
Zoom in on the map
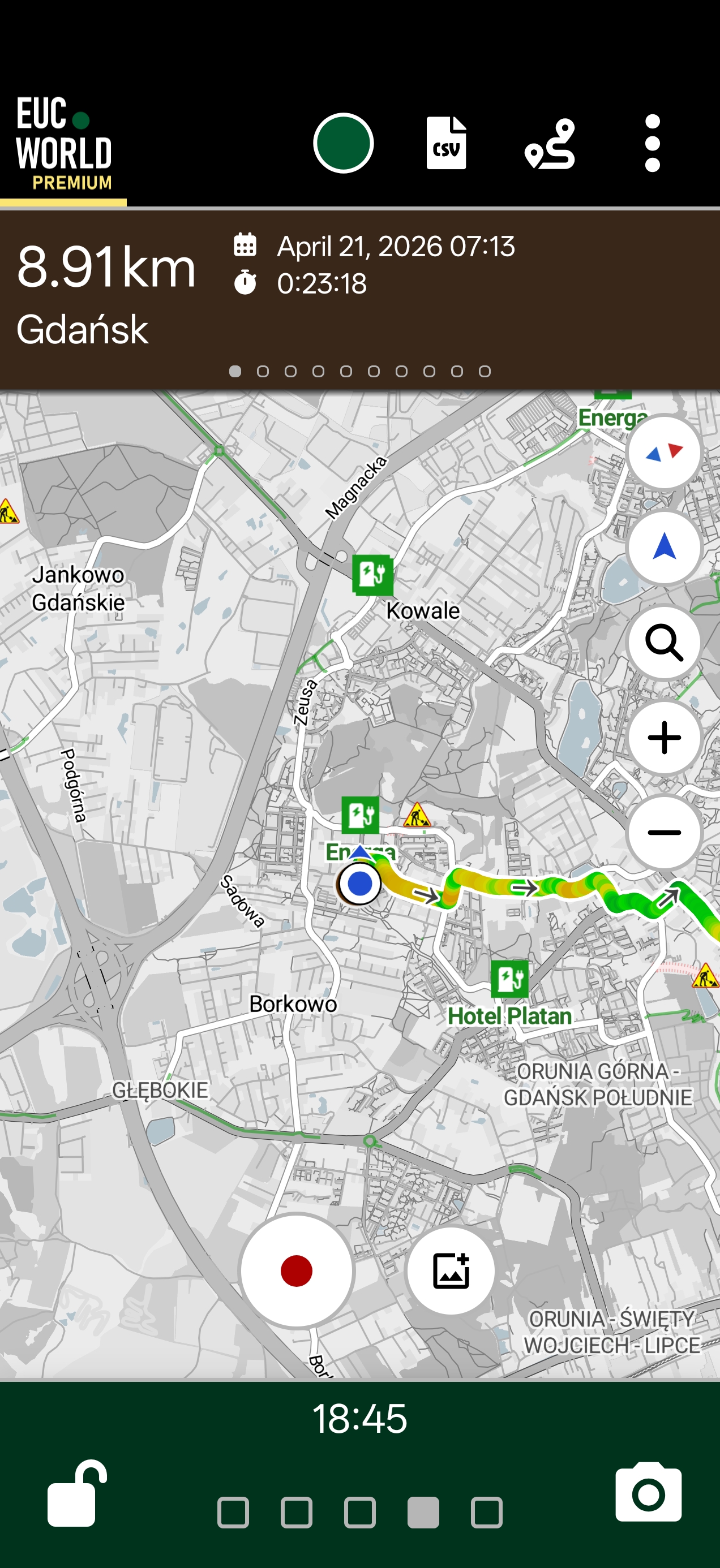tap(664, 738)
